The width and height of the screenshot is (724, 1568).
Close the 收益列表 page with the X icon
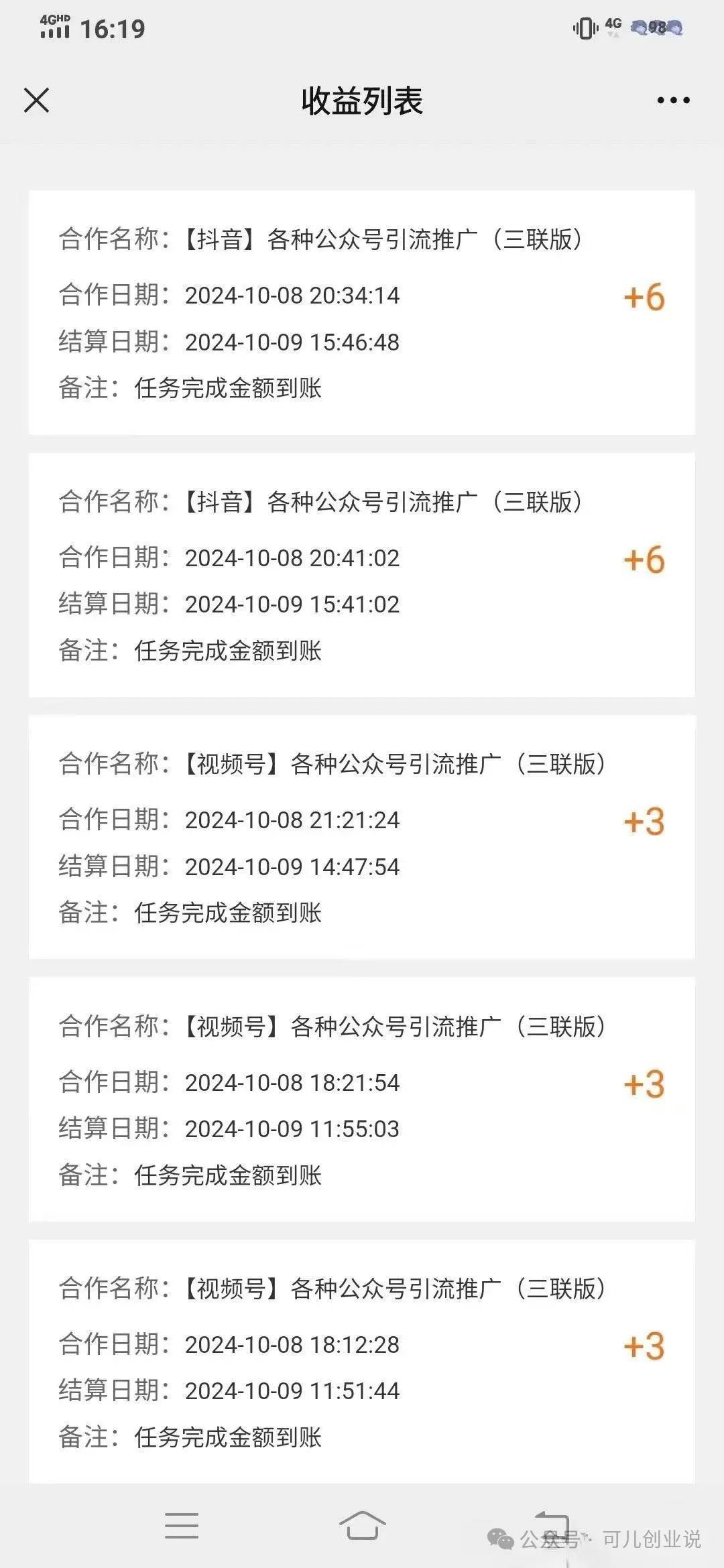pos(37,99)
